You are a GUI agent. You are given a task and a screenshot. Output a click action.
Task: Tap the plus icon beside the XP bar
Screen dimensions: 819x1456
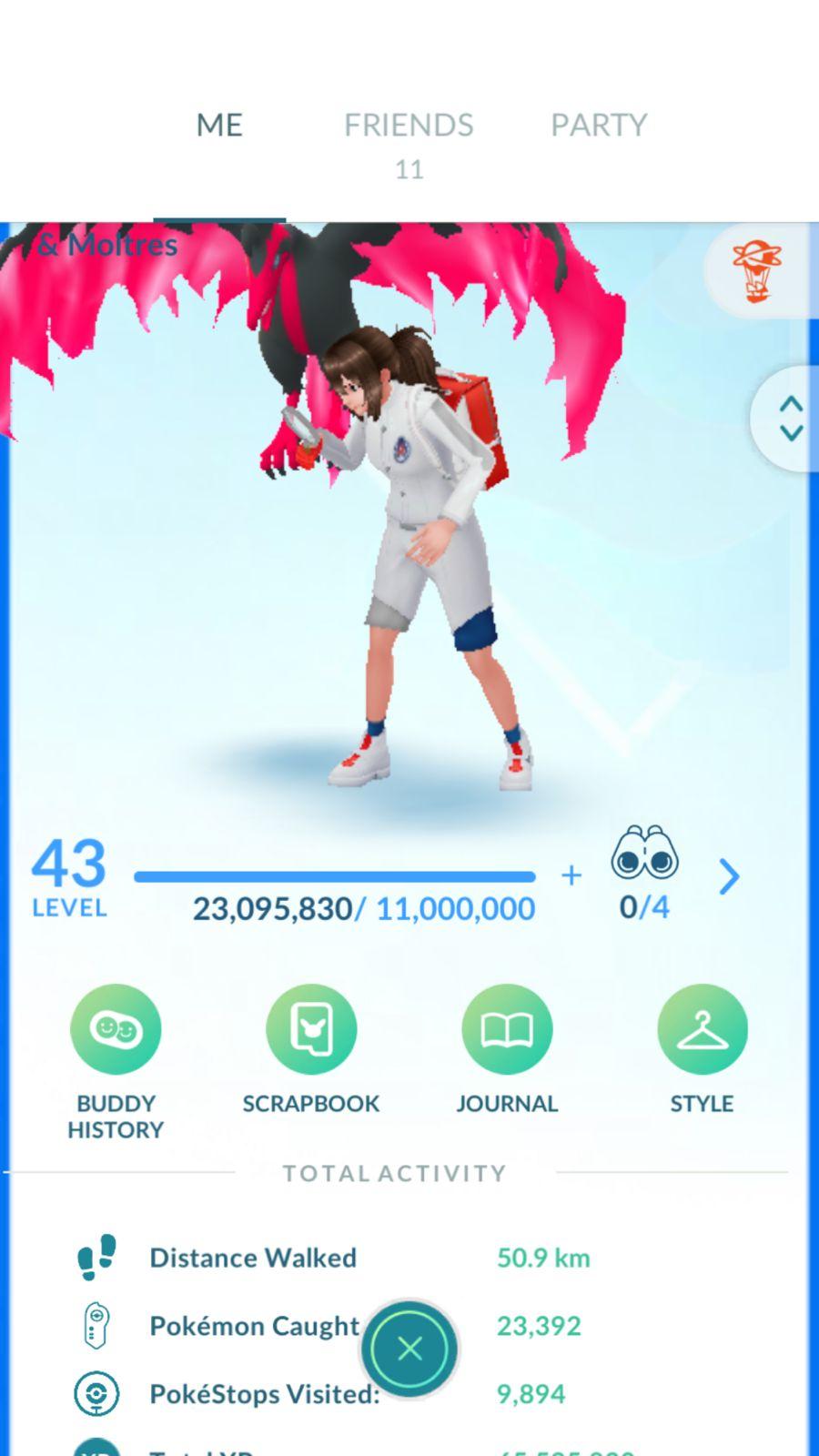tap(571, 875)
